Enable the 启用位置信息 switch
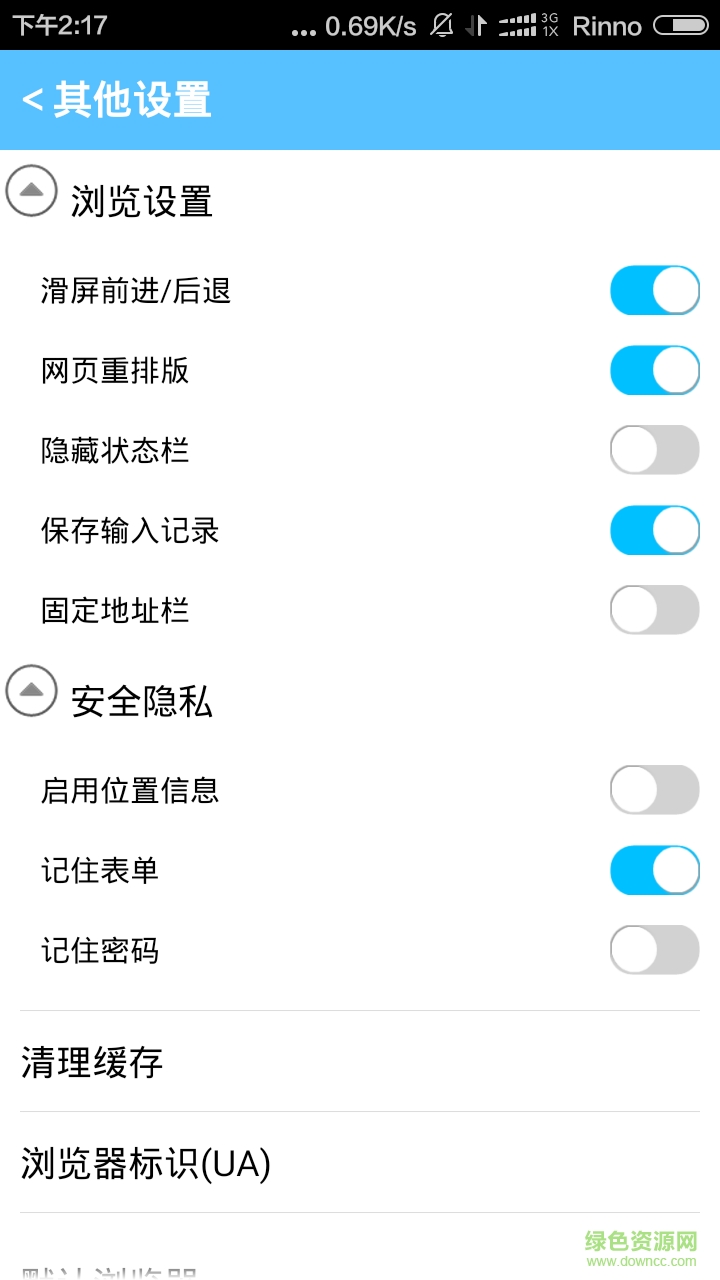This screenshot has height=1280, width=720. tap(654, 790)
